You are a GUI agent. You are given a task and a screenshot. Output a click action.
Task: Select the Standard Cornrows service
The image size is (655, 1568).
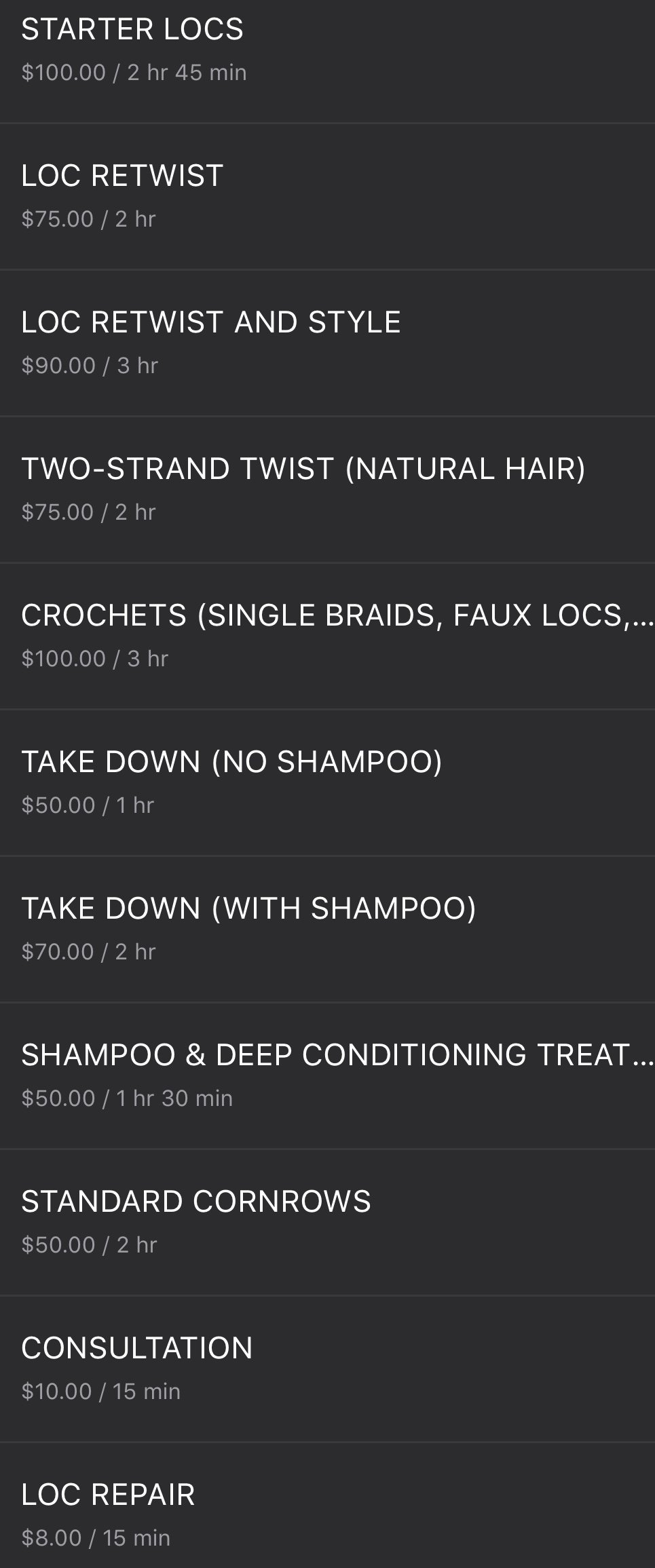(x=327, y=1222)
